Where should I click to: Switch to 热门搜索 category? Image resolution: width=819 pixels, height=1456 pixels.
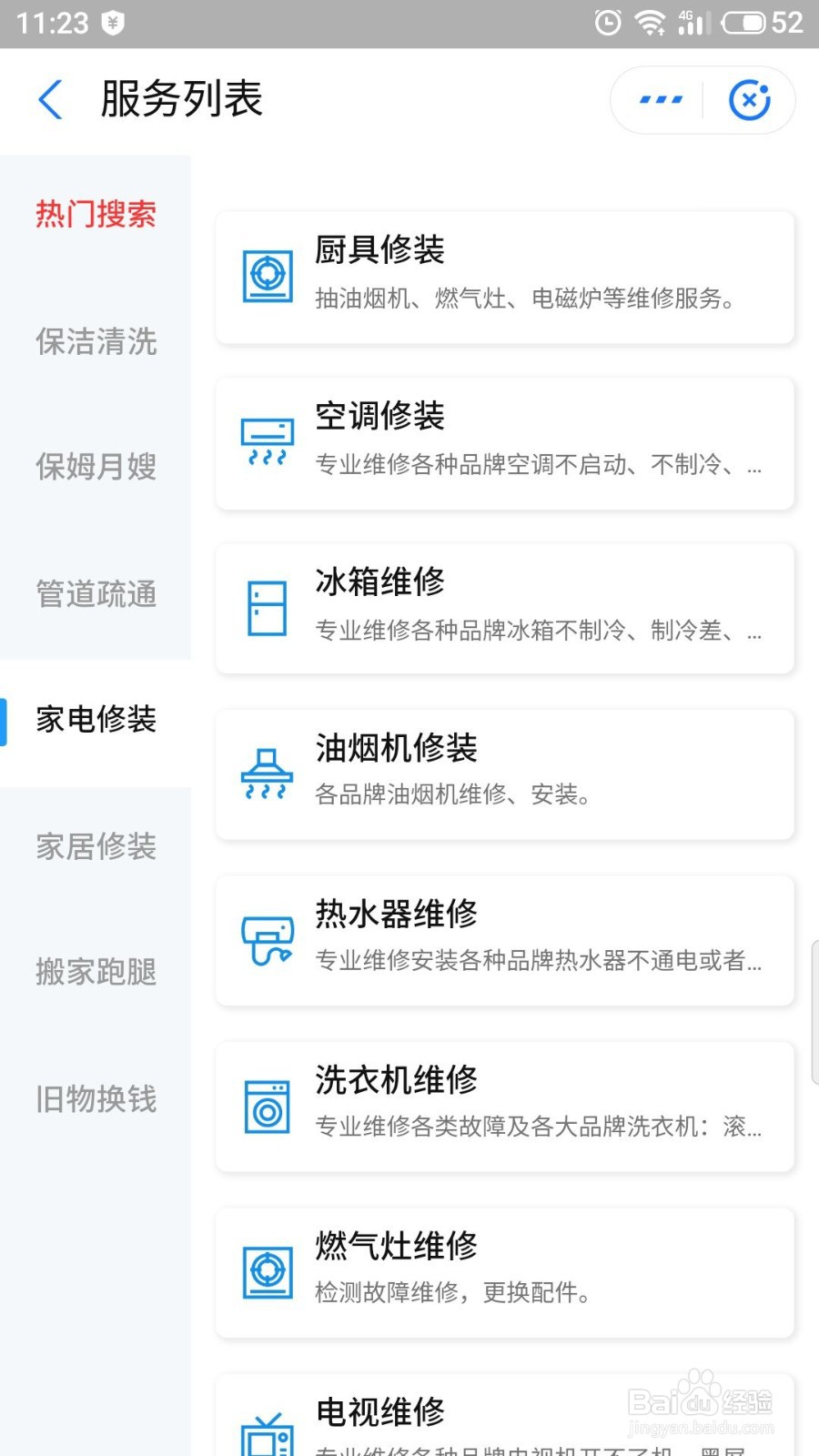pos(96,214)
